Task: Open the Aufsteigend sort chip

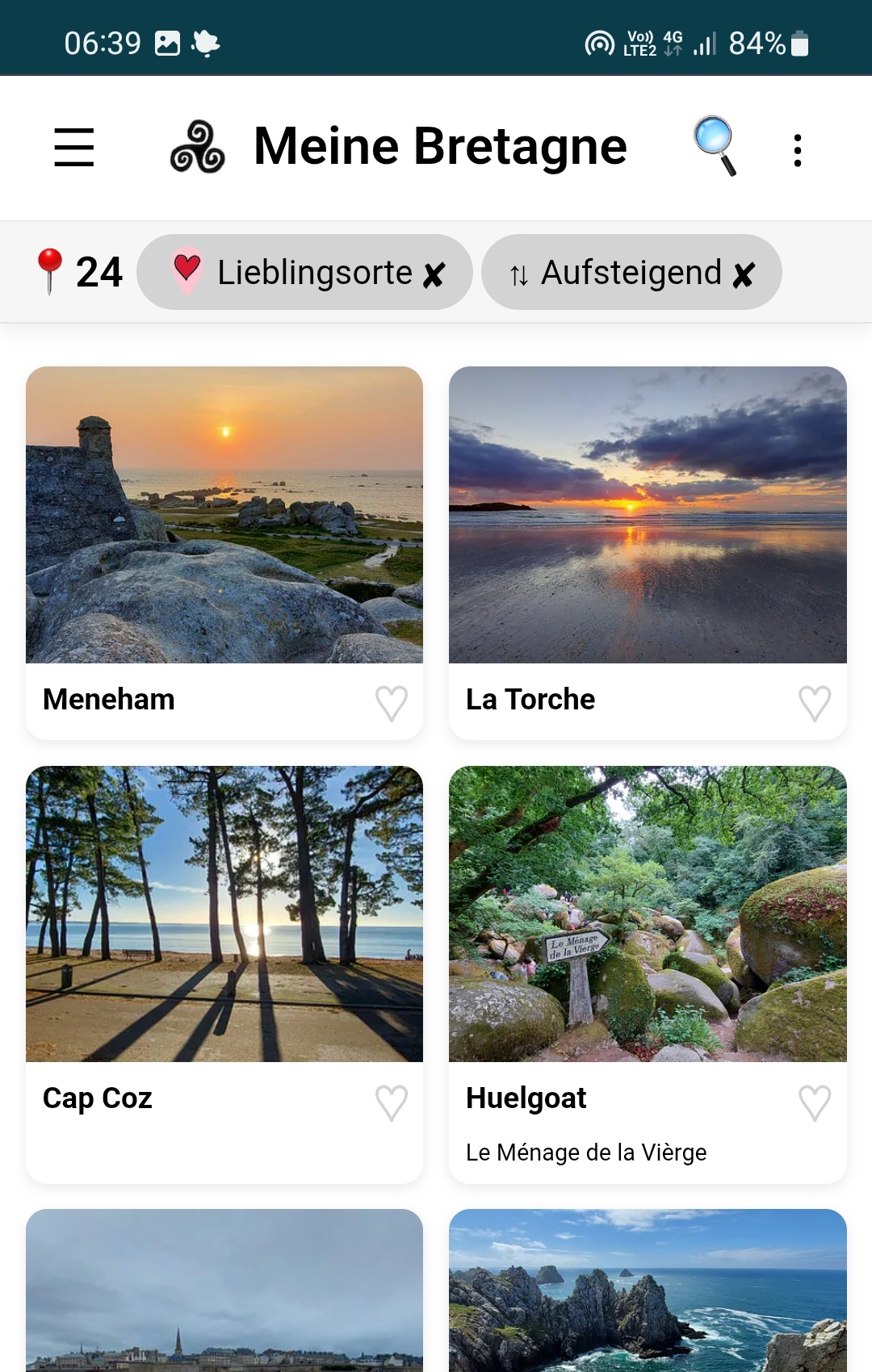Action: (631, 273)
